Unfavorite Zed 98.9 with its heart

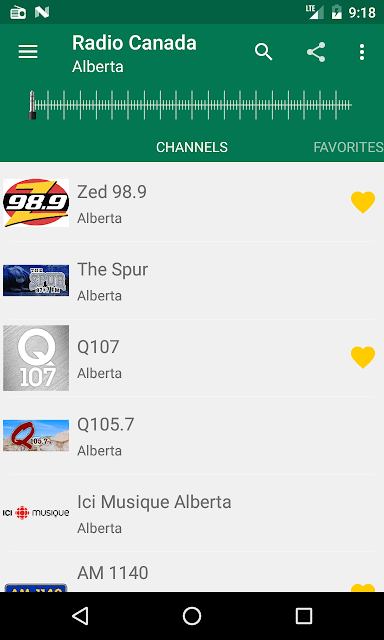[x=363, y=202]
